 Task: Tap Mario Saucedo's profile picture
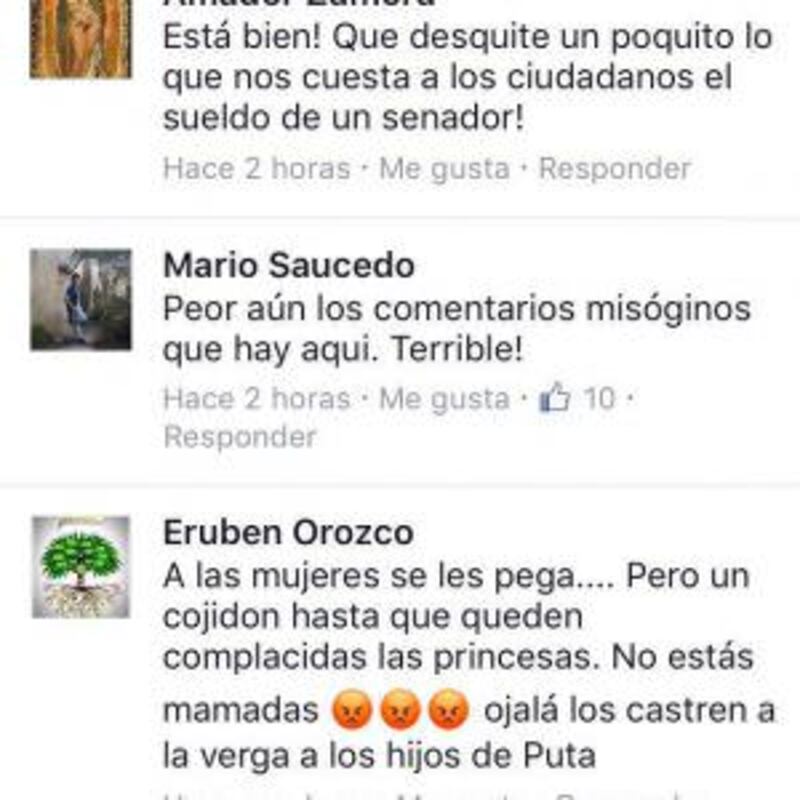click(x=80, y=299)
